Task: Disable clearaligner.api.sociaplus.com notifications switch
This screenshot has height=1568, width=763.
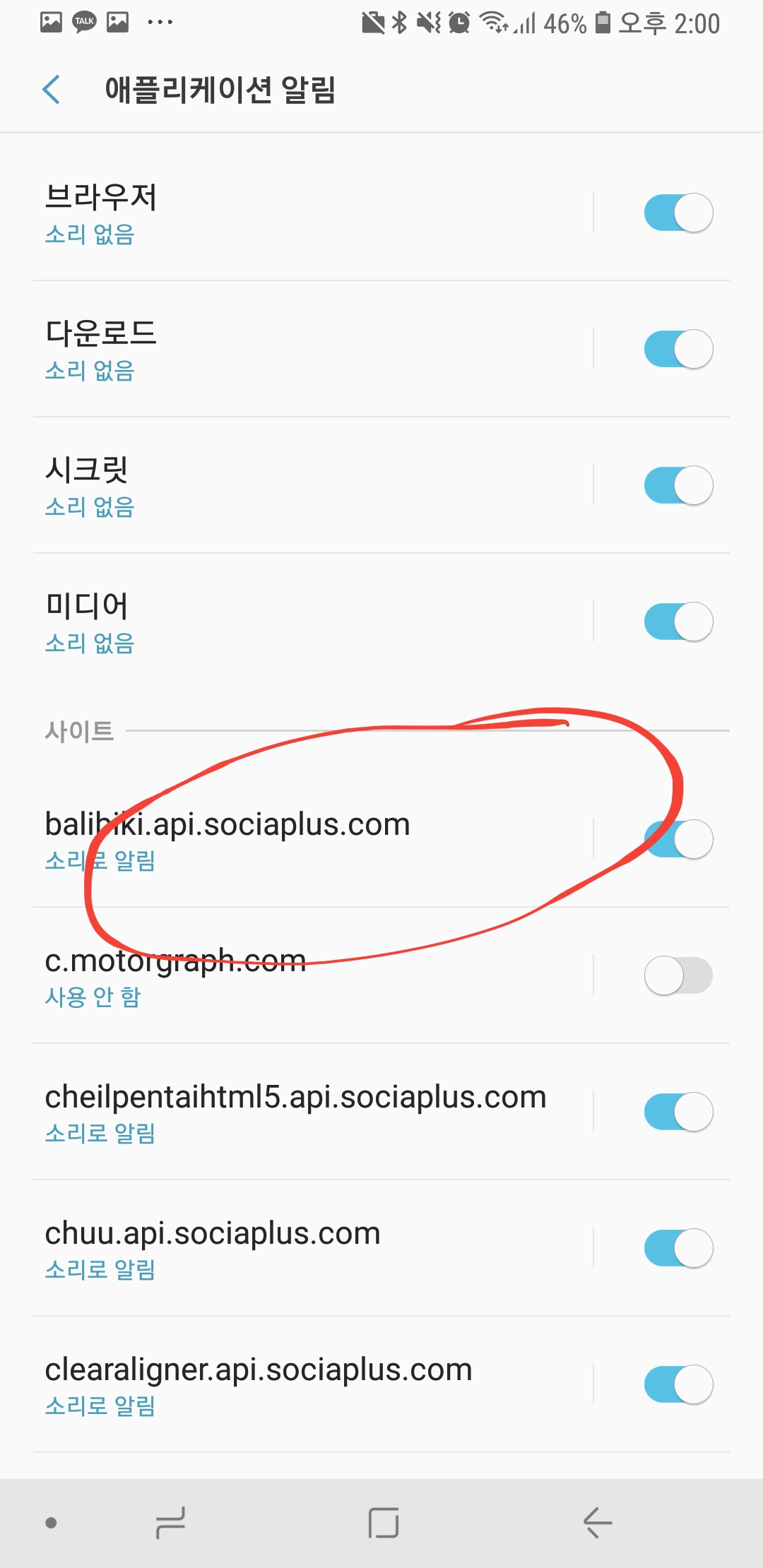Action: click(678, 1384)
